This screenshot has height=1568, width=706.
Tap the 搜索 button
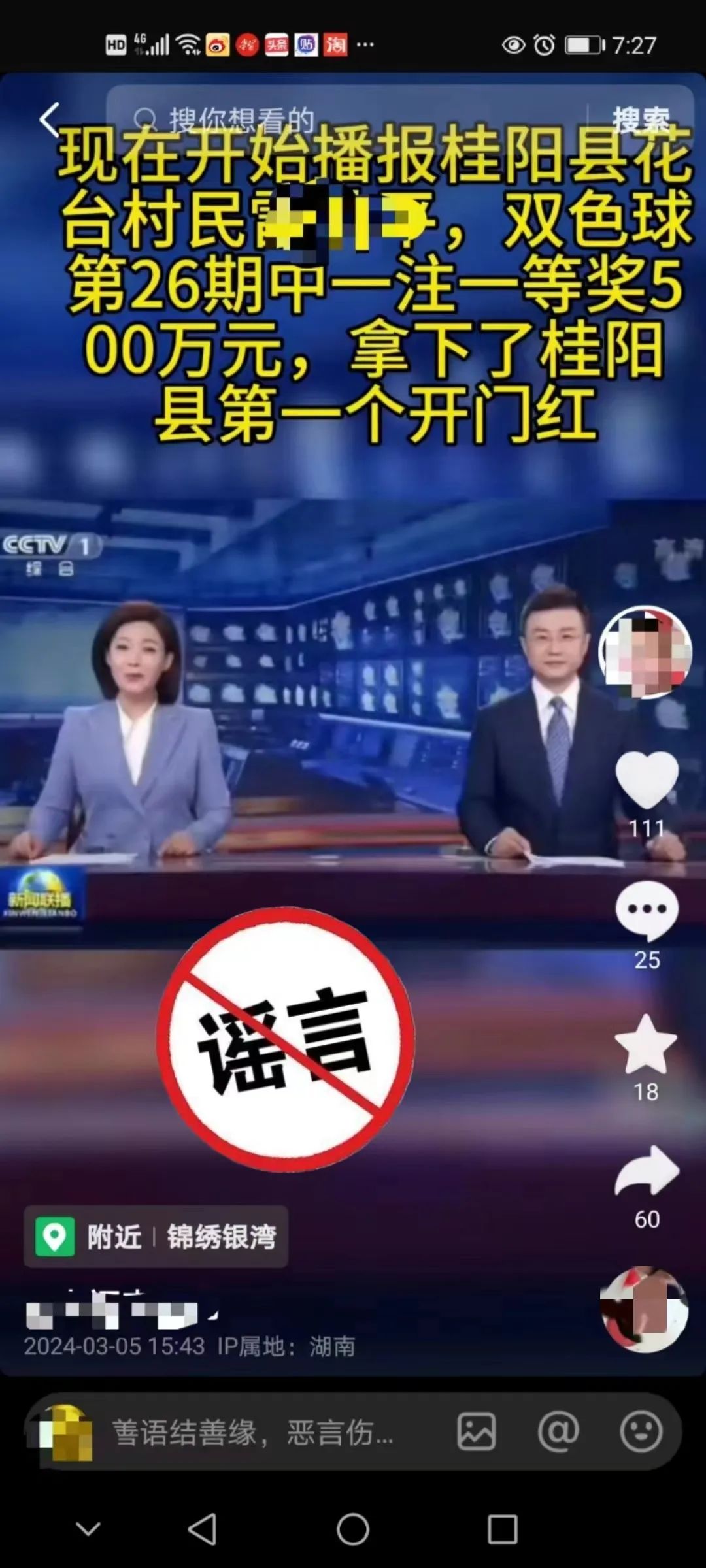click(x=641, y=120)
